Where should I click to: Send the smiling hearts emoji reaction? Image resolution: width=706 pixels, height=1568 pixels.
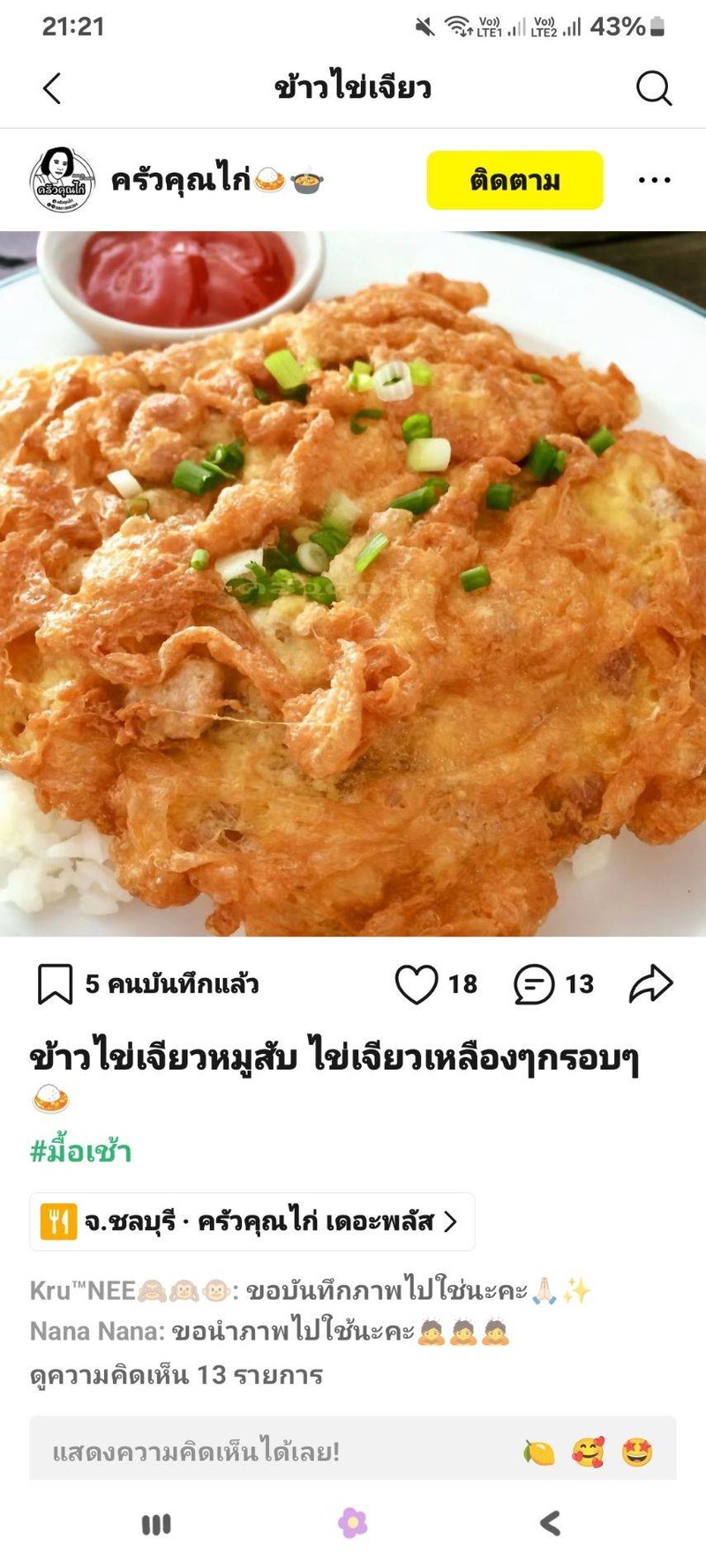pos(588,1452)
